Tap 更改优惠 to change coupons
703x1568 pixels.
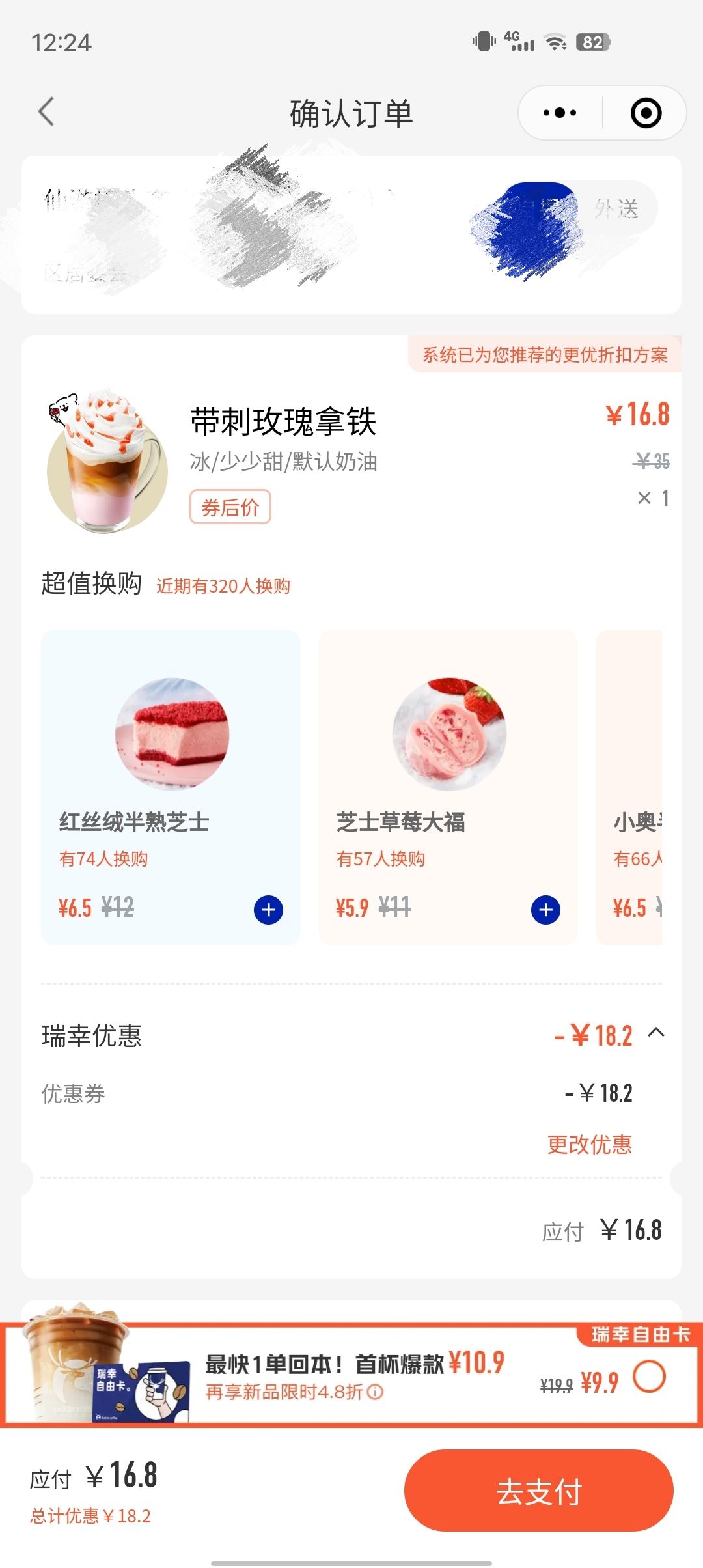coord(591,1143)
